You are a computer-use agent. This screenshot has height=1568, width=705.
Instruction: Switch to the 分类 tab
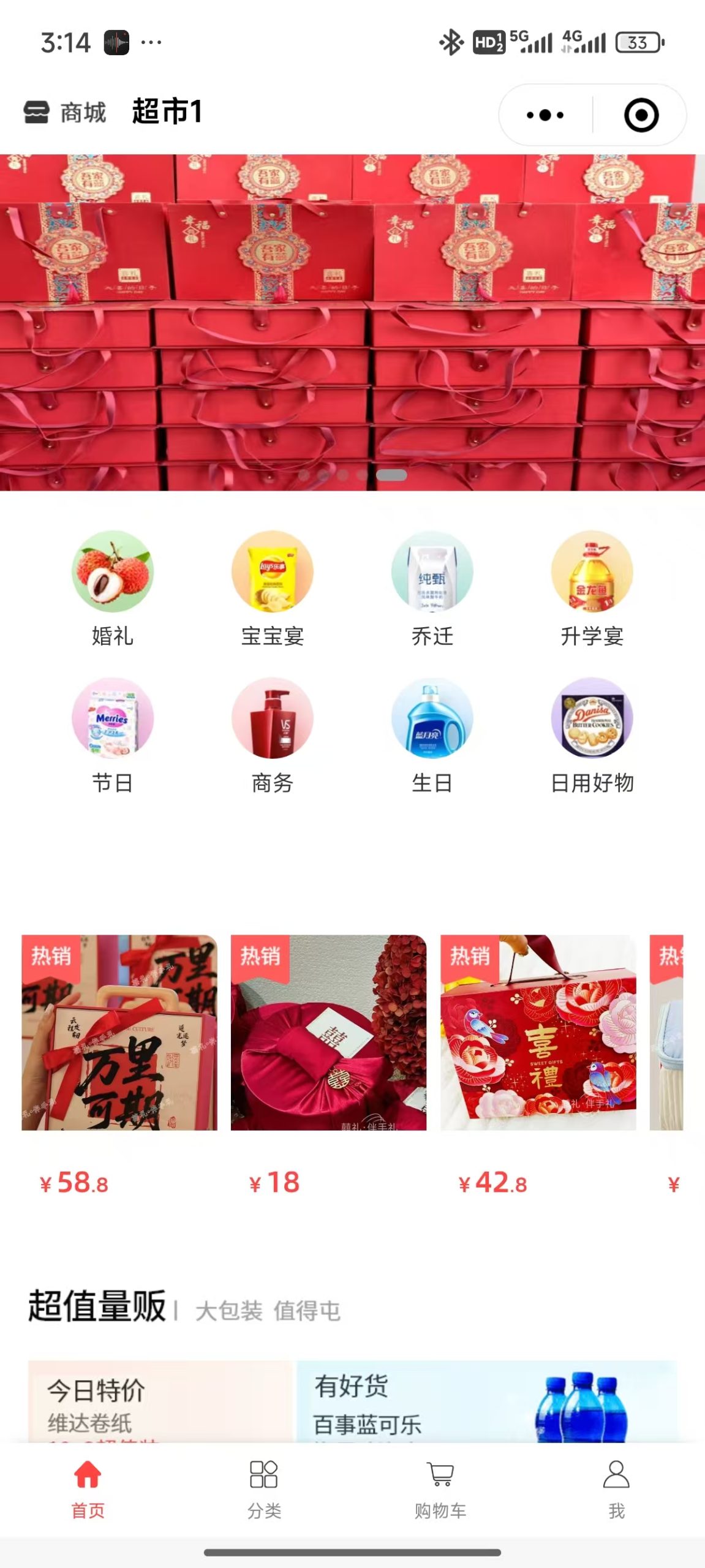(264, 1490)
